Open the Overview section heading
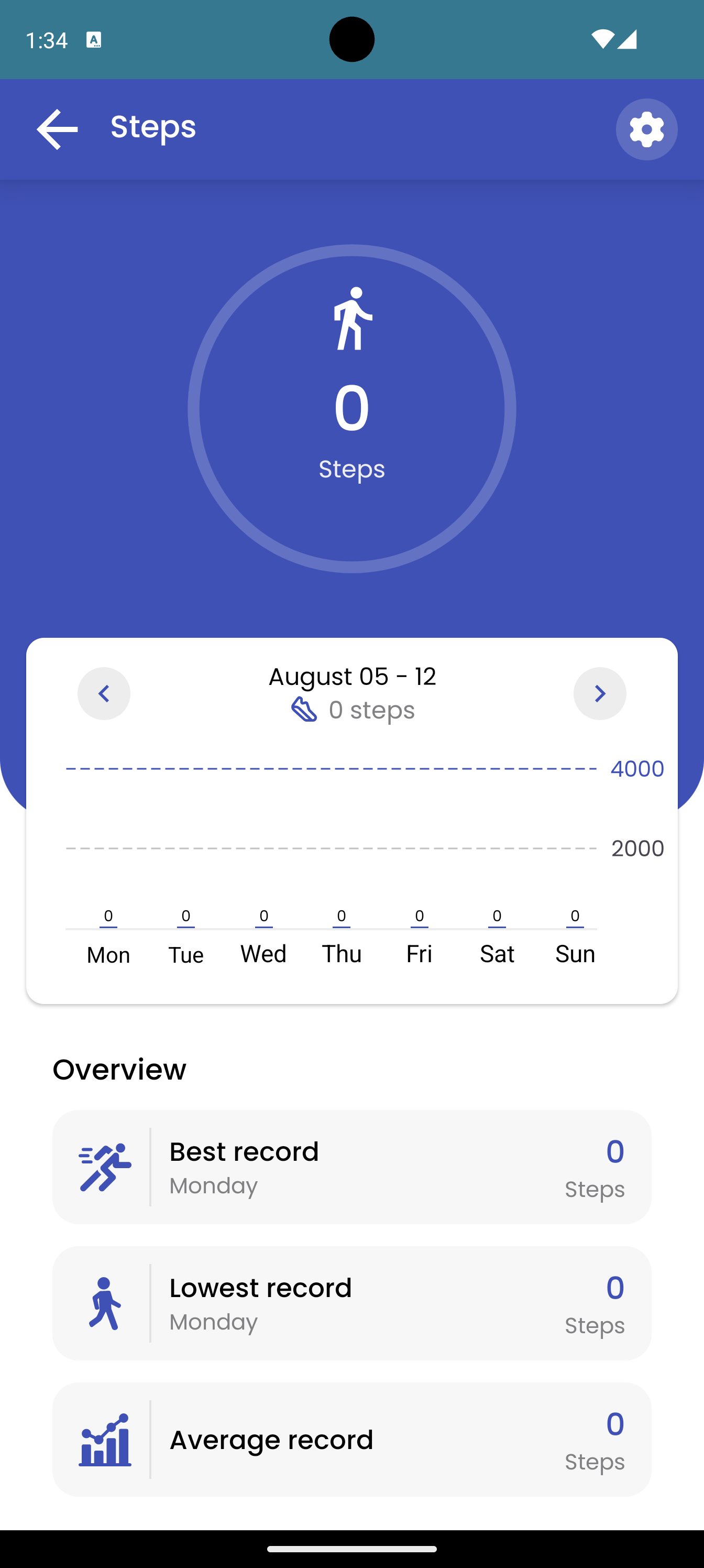Screen dimensions: 704x1568 pos(119,1069)
